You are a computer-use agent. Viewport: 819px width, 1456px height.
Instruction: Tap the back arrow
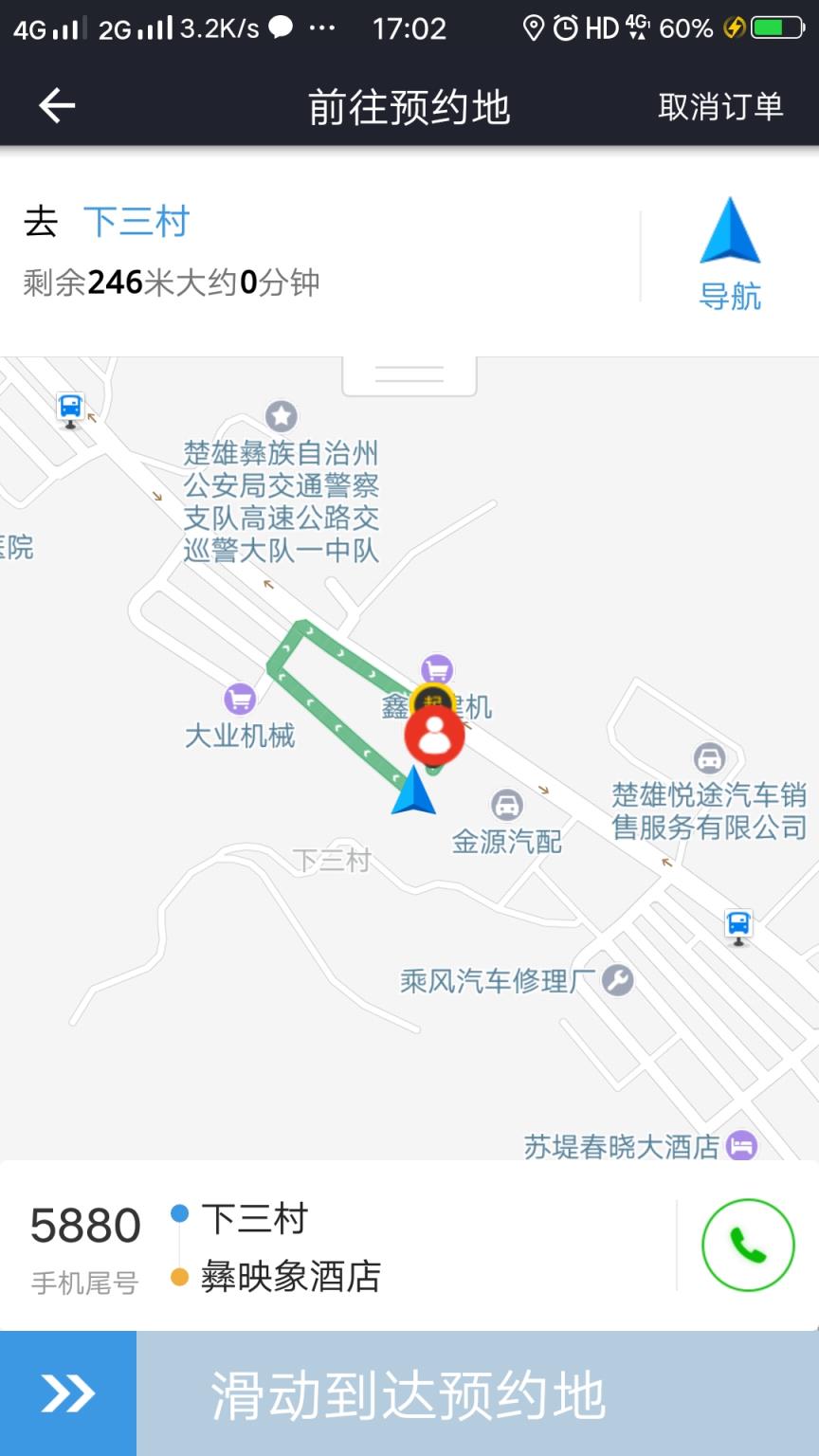[54, 105]
